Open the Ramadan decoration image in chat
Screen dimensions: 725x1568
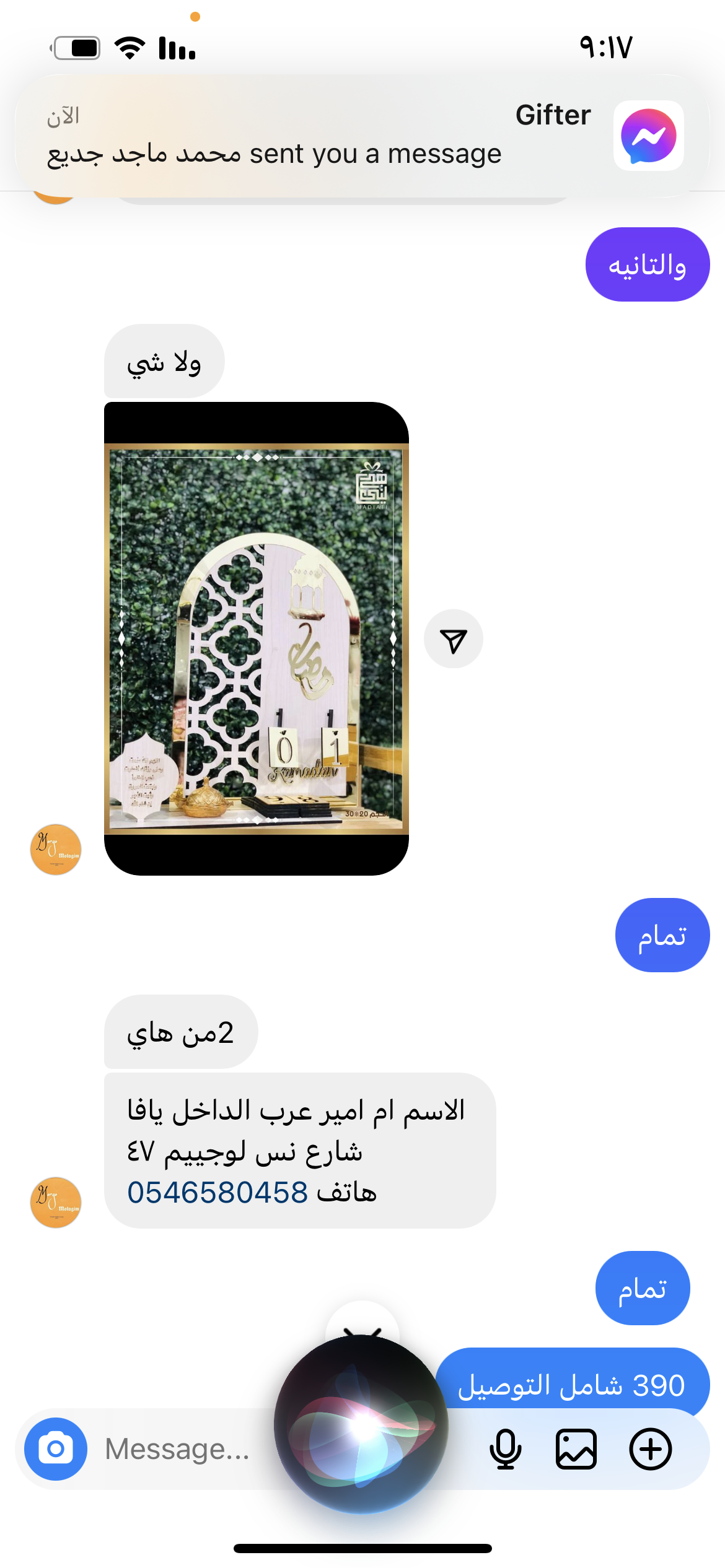[256, 638]
